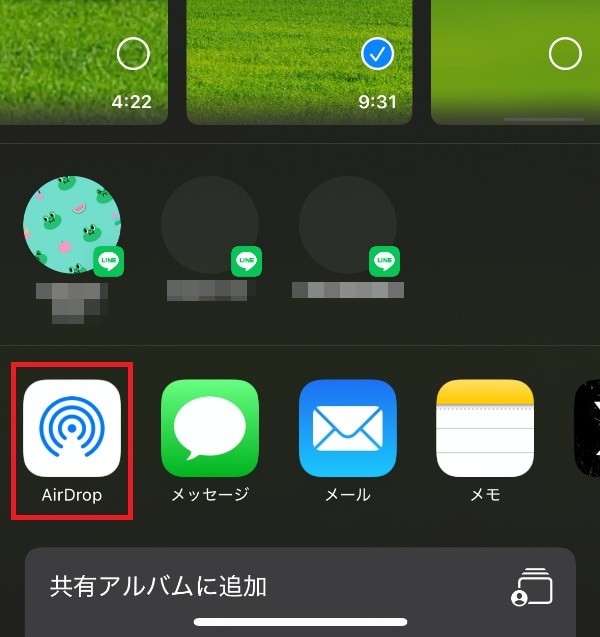This screenshot has width=600, height=637.
Task: Open メール to send the video
Action: pos(348,428)
